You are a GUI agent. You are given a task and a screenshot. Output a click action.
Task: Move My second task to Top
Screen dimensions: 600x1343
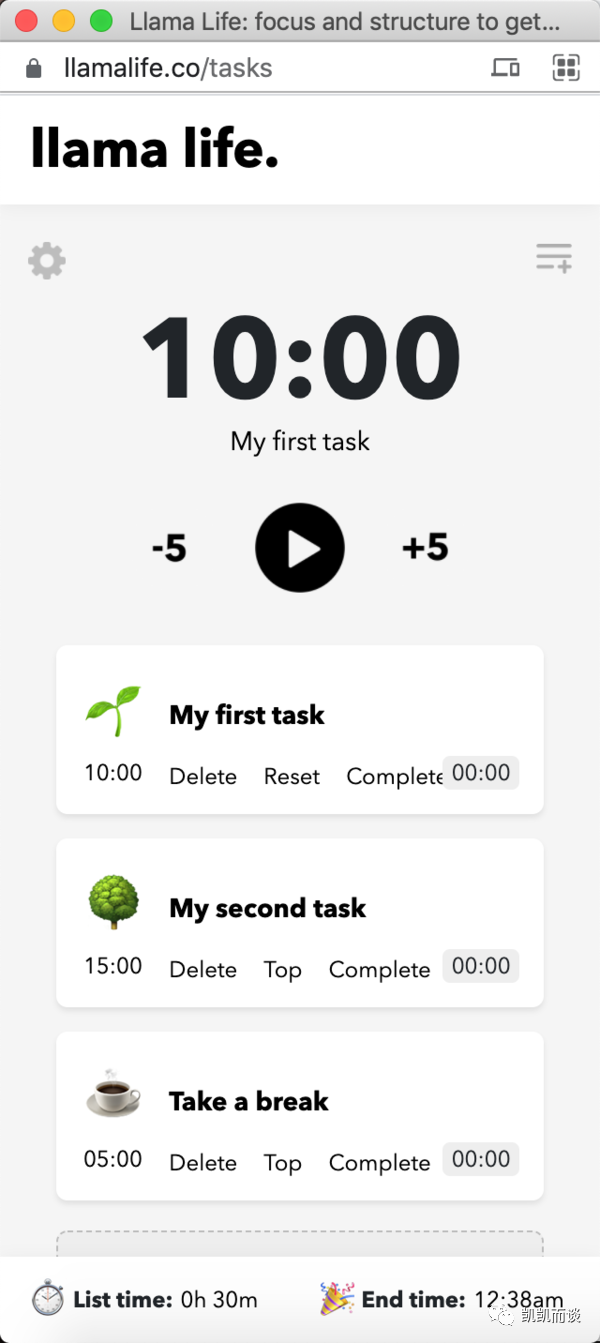pos(283,970)
